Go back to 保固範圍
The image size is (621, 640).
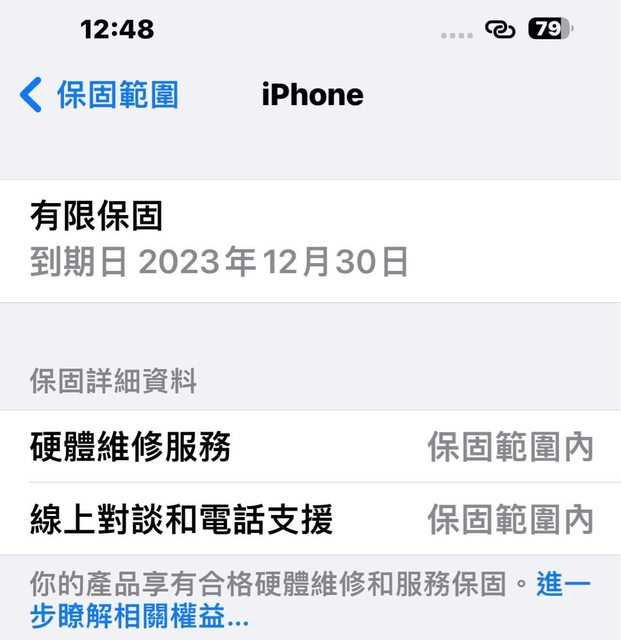point(98,95)
